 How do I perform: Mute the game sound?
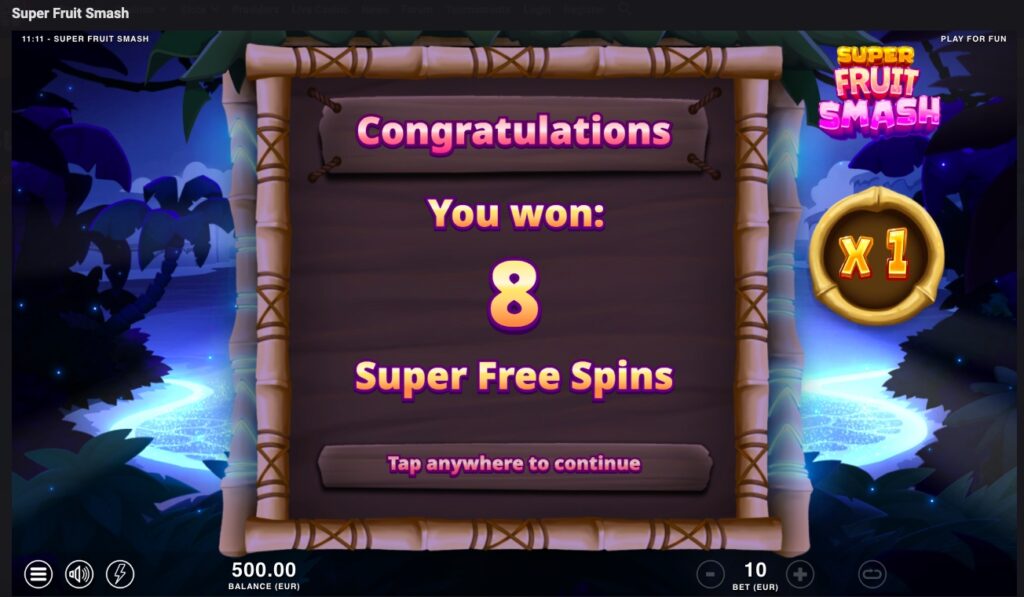(x=79, y=574)
